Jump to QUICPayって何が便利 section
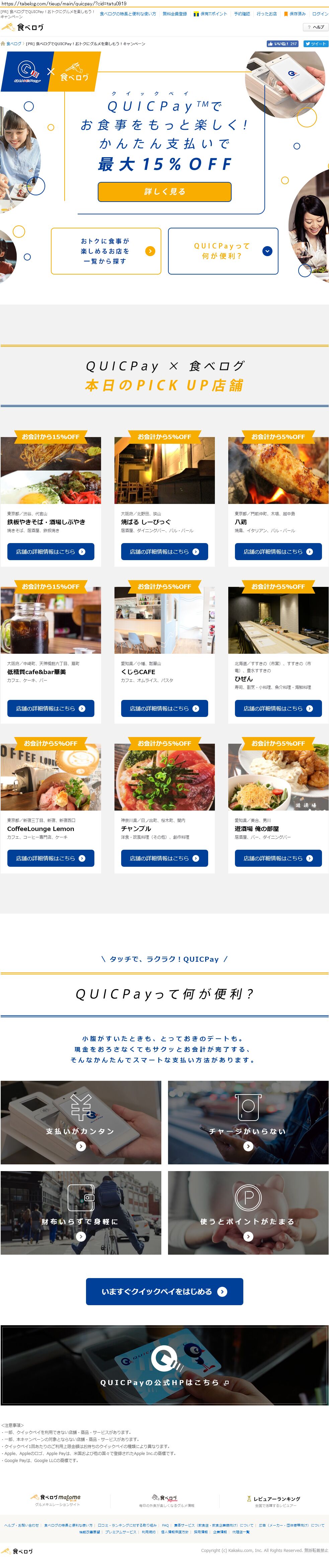Viewport: 329px width, 1568px height. 223,251
